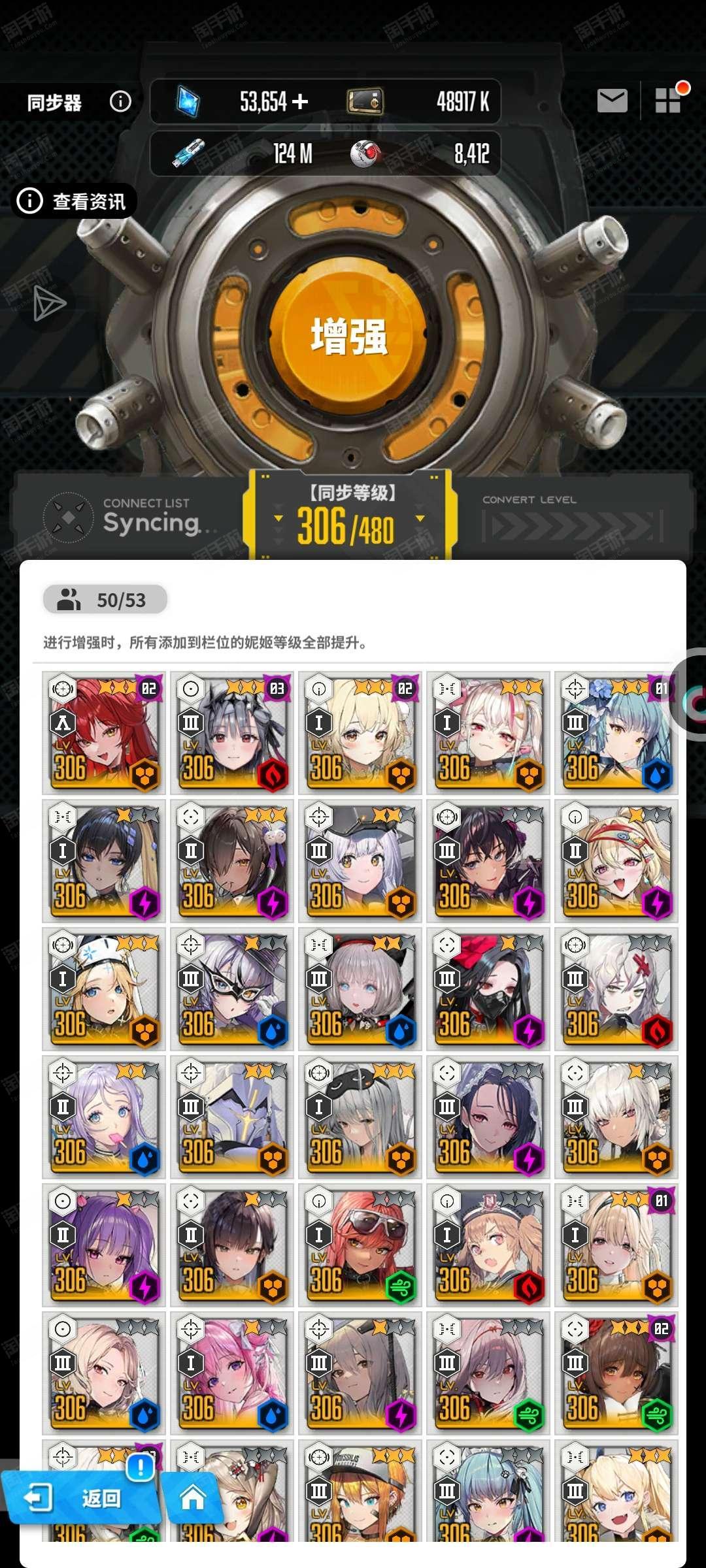The height and width of the screenshot is (1568, 706).
Task: Select the purple-haired electric character card
Action: coord(104,1245)
